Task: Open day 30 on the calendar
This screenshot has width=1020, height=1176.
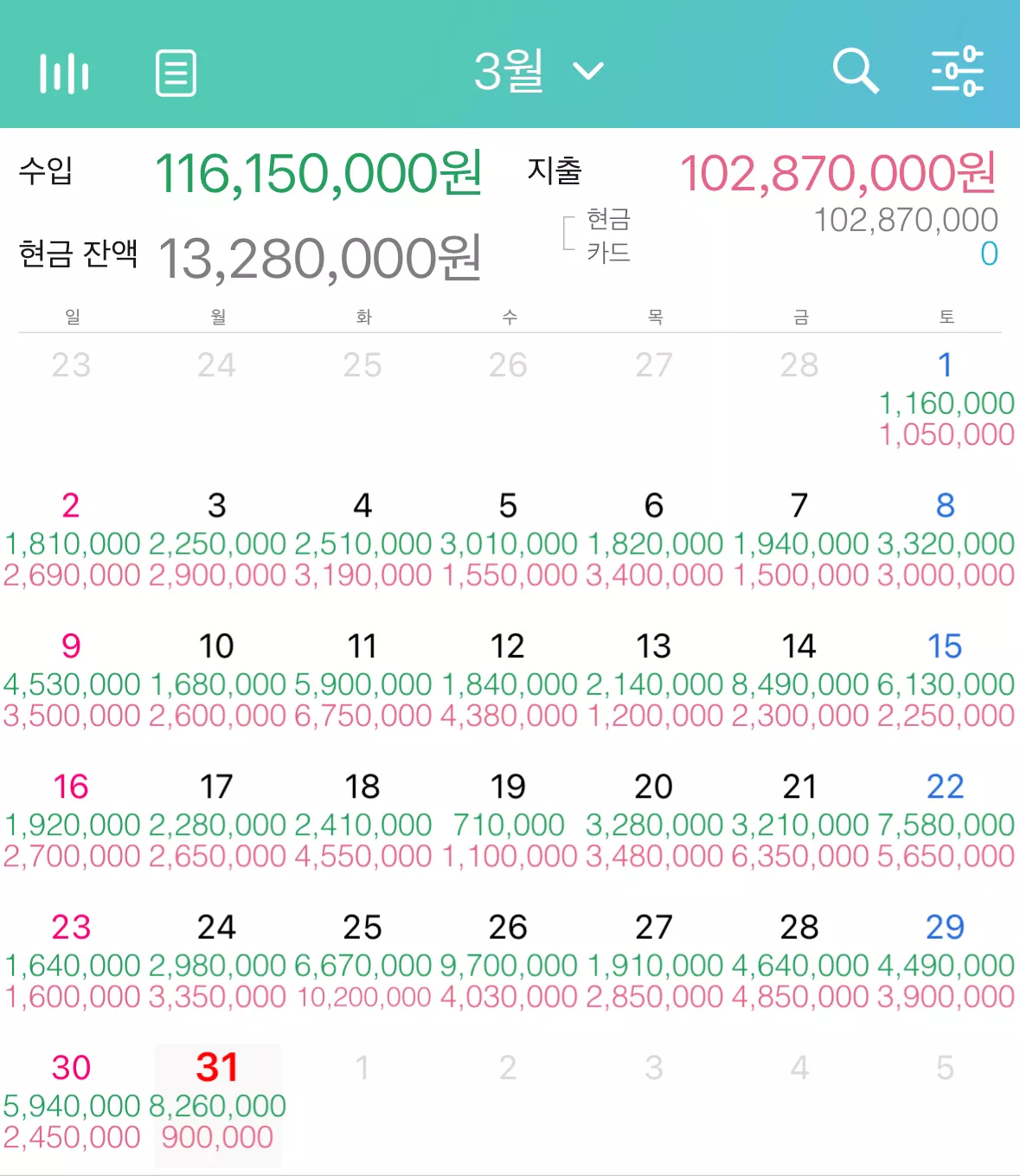Action: click(x=72, y=1102)
